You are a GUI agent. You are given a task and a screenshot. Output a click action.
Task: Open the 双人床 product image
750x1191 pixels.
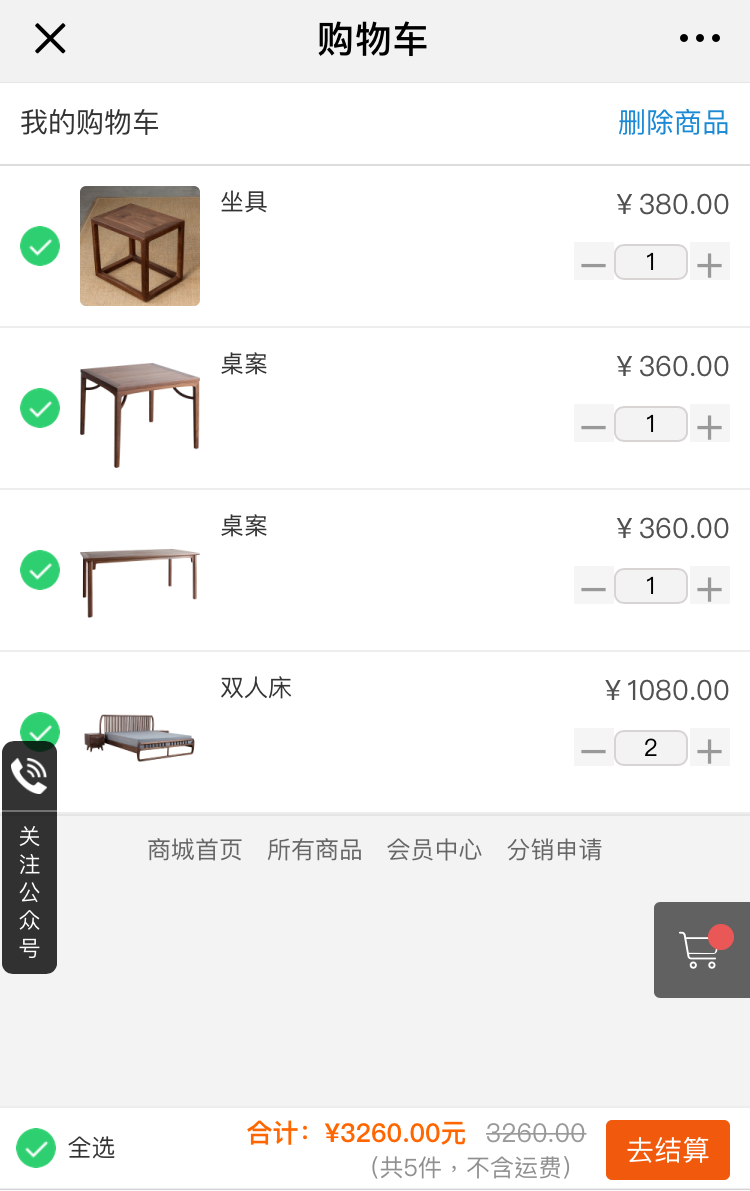[140, 737]
